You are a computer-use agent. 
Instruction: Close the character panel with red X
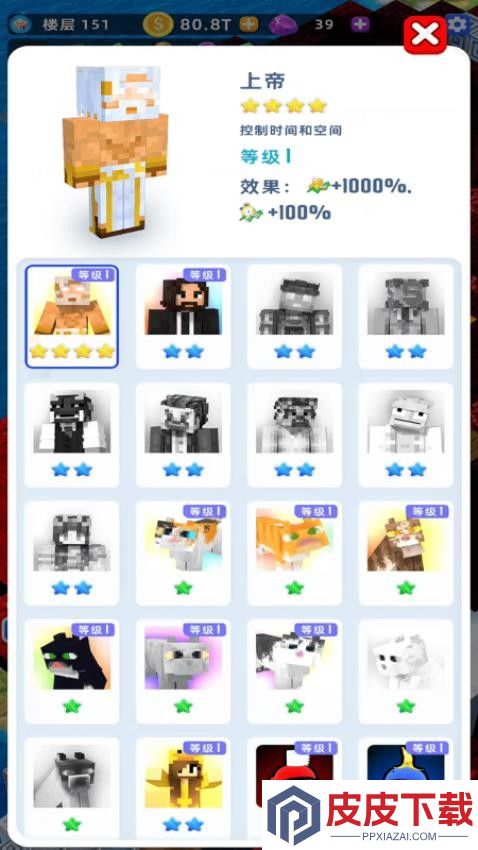coord(425,35)
